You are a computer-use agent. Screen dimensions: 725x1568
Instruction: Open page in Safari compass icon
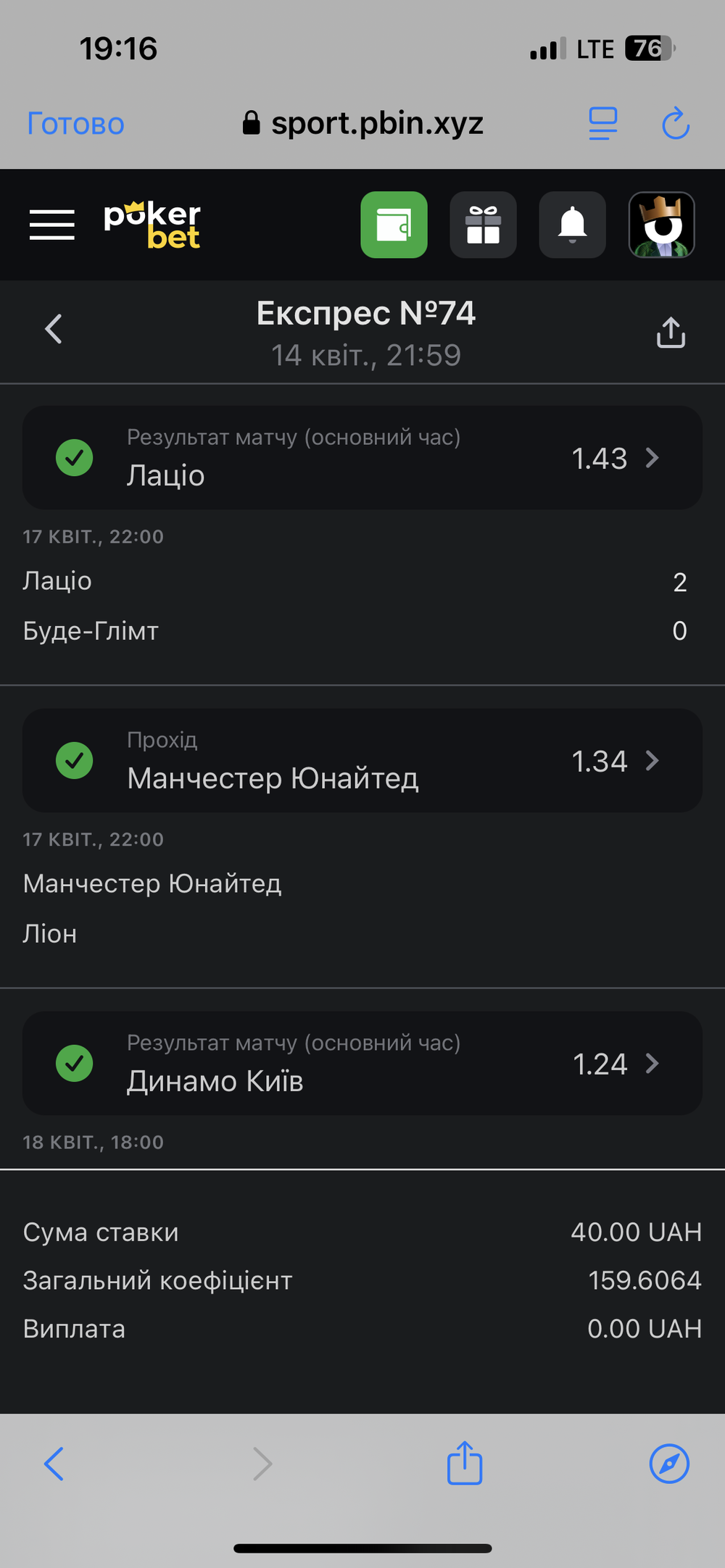click(x=669, y=1464)
